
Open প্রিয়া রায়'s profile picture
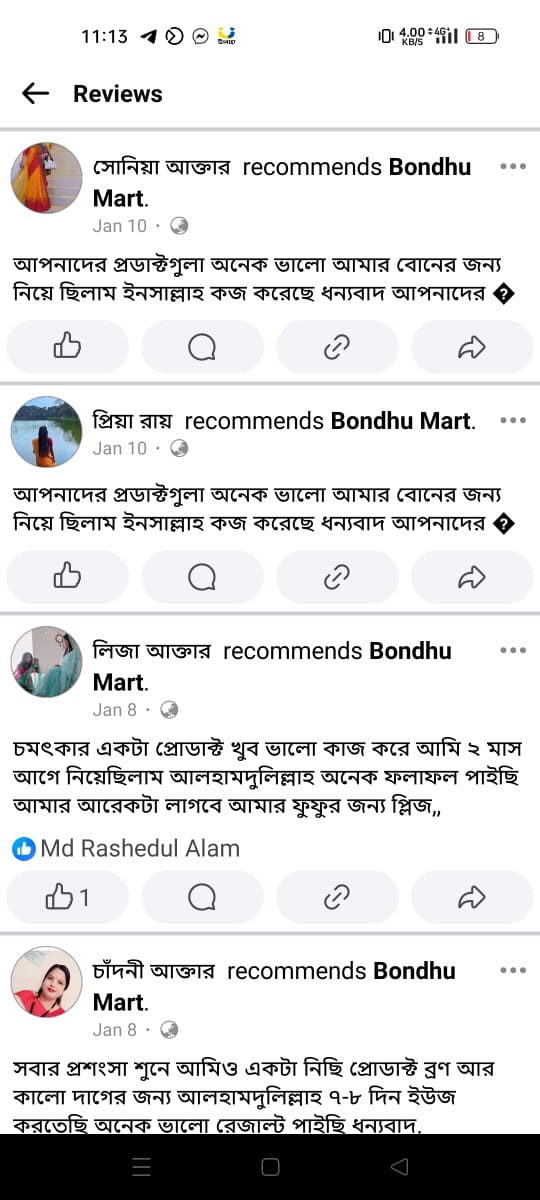46,432
